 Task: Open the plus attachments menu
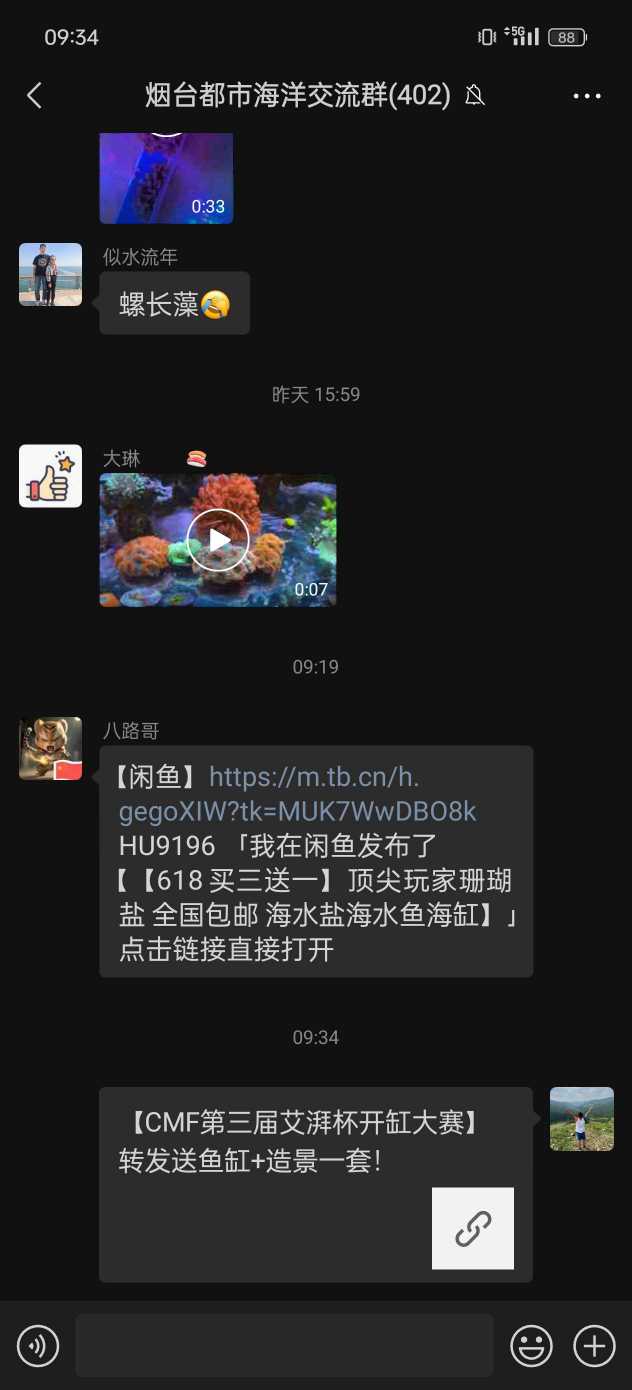click(594, 1346)
